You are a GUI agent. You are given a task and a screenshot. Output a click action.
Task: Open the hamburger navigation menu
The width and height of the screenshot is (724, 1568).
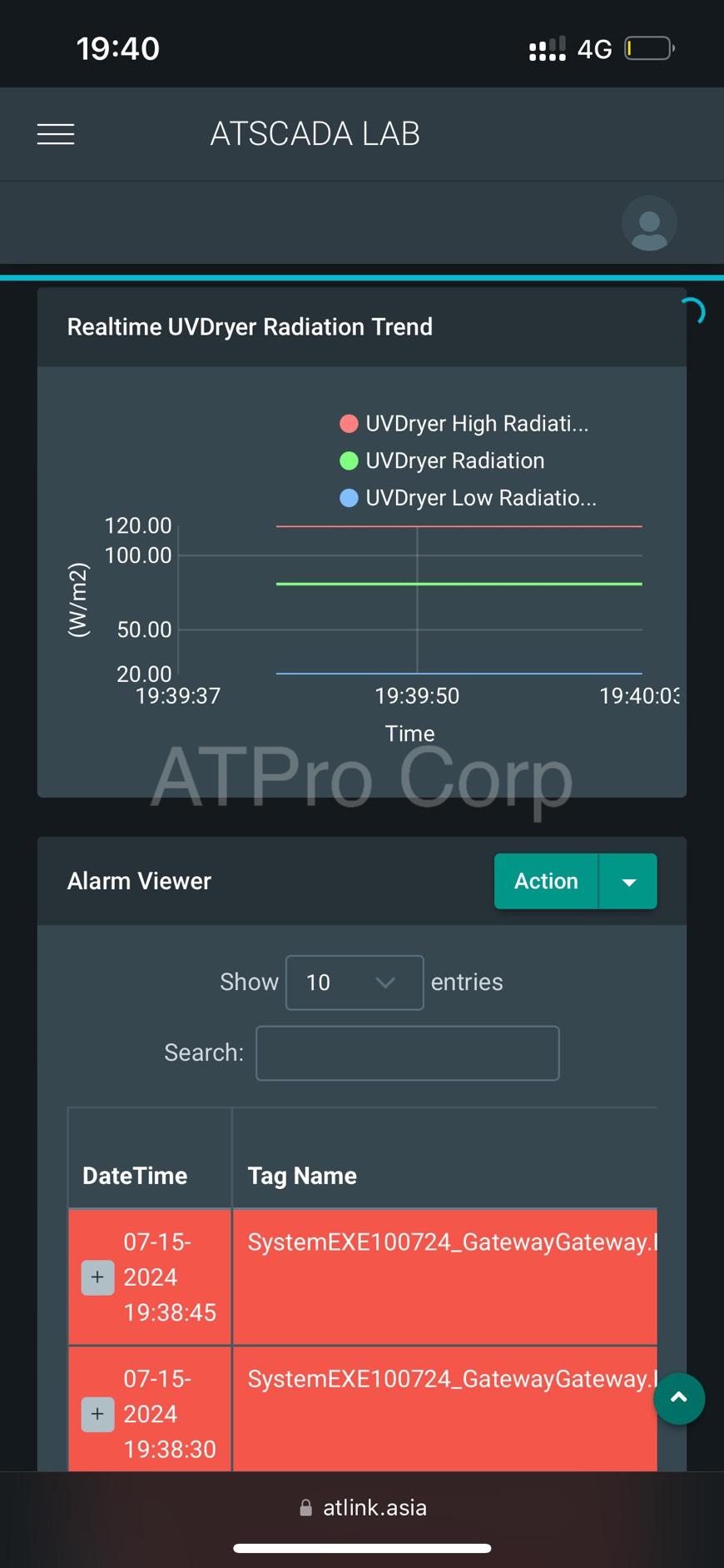(56, 134)
